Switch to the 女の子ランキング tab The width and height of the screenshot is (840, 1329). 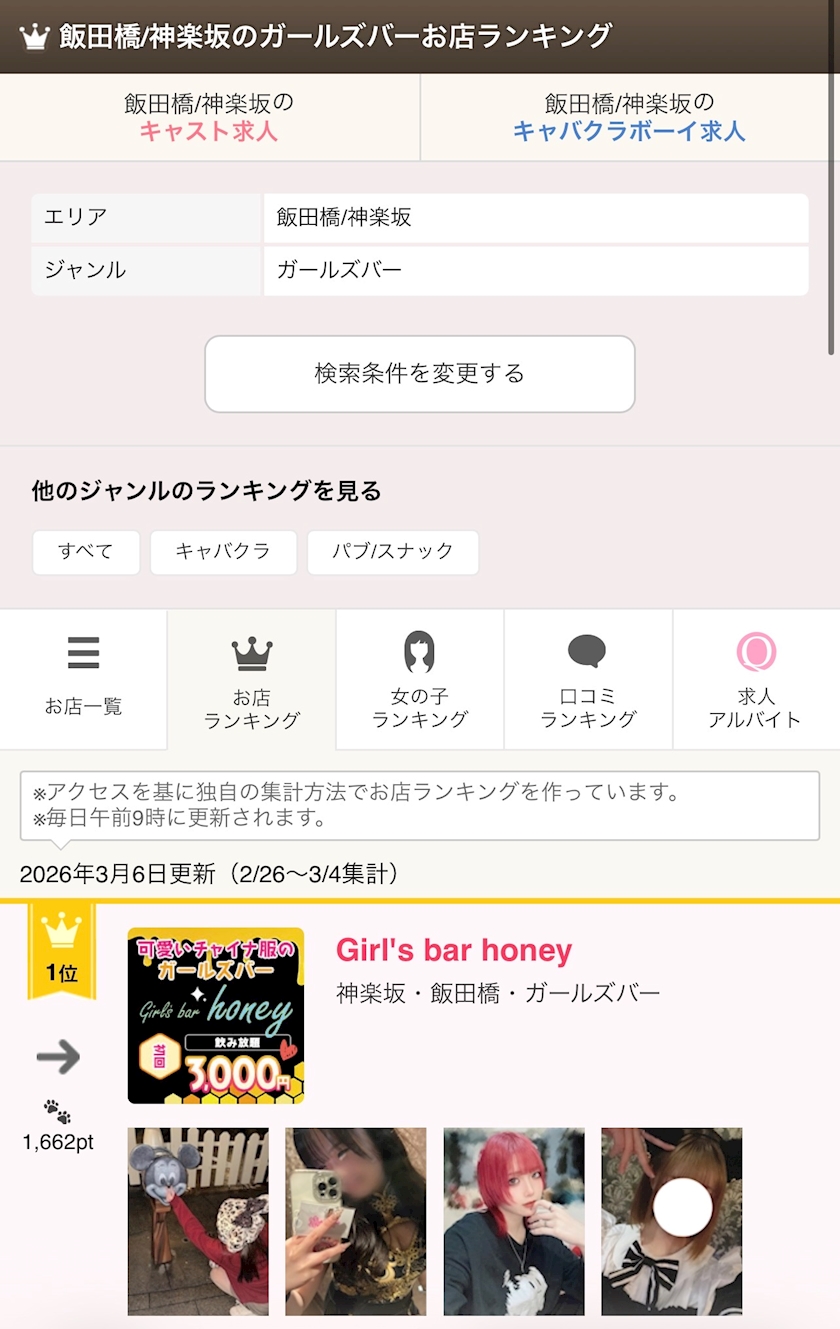tap(420, 679)
